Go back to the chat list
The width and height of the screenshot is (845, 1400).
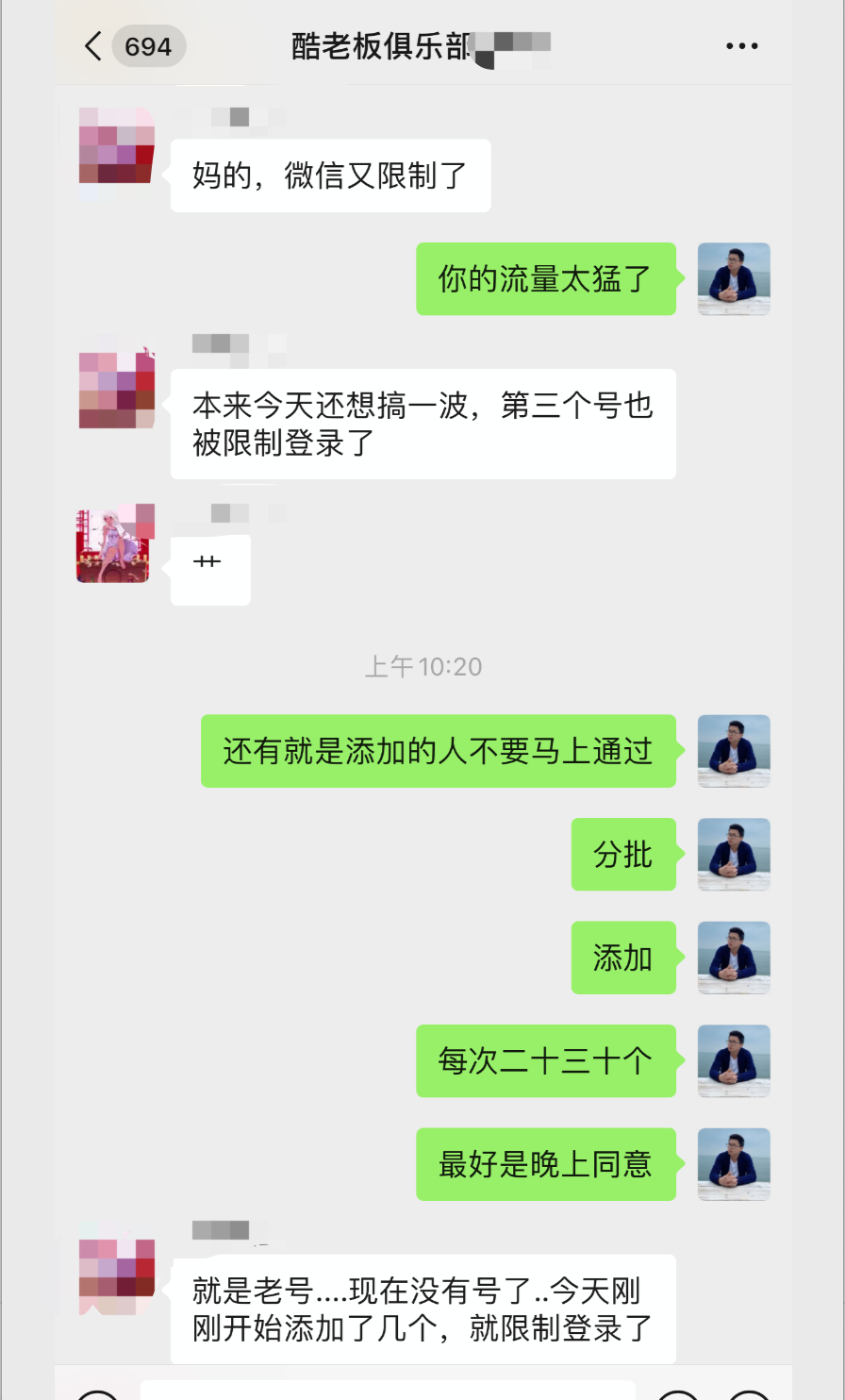(x=94, y=45)
